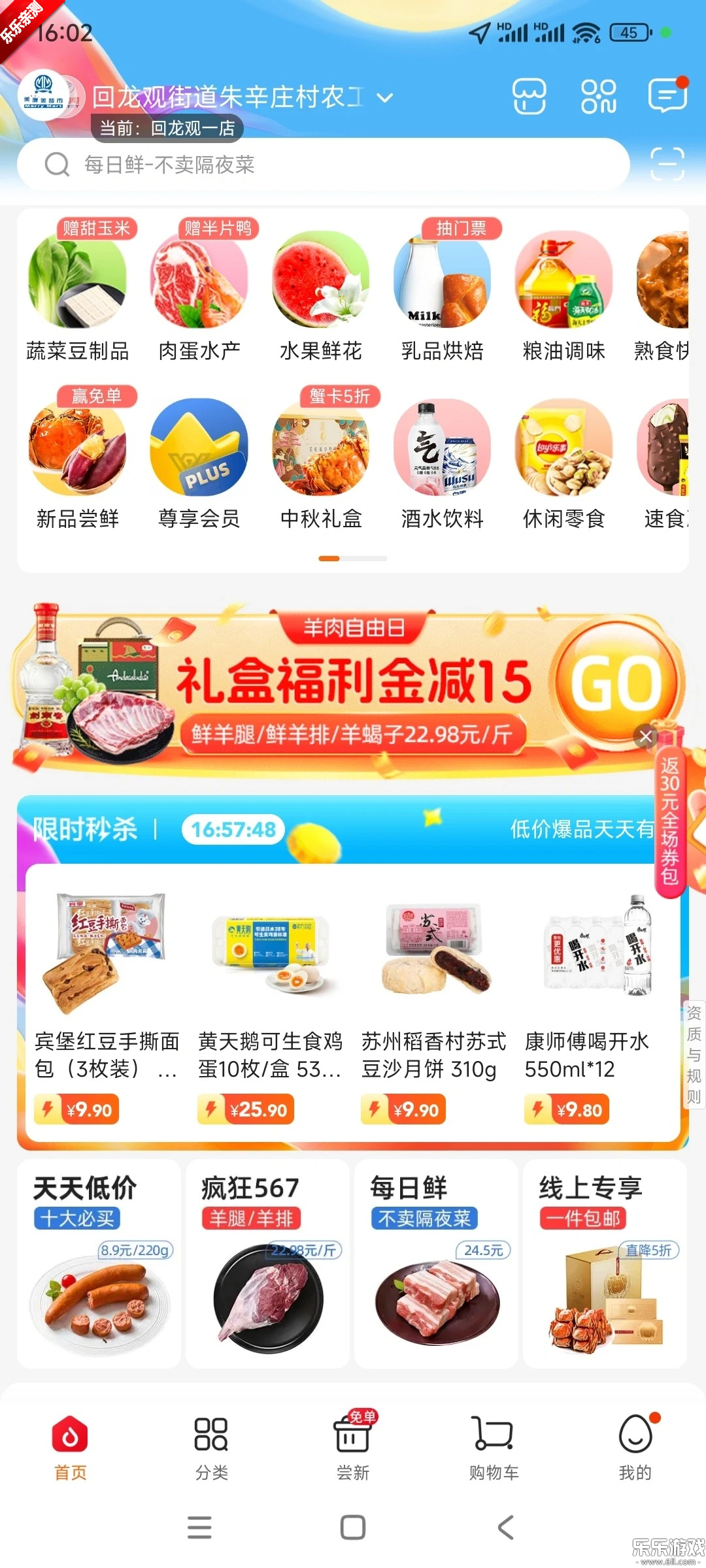Open the 尊享会员 PLUS membership icon
Image resolution: width=706 pixels, height=1568 pixels.
(199, 446)
